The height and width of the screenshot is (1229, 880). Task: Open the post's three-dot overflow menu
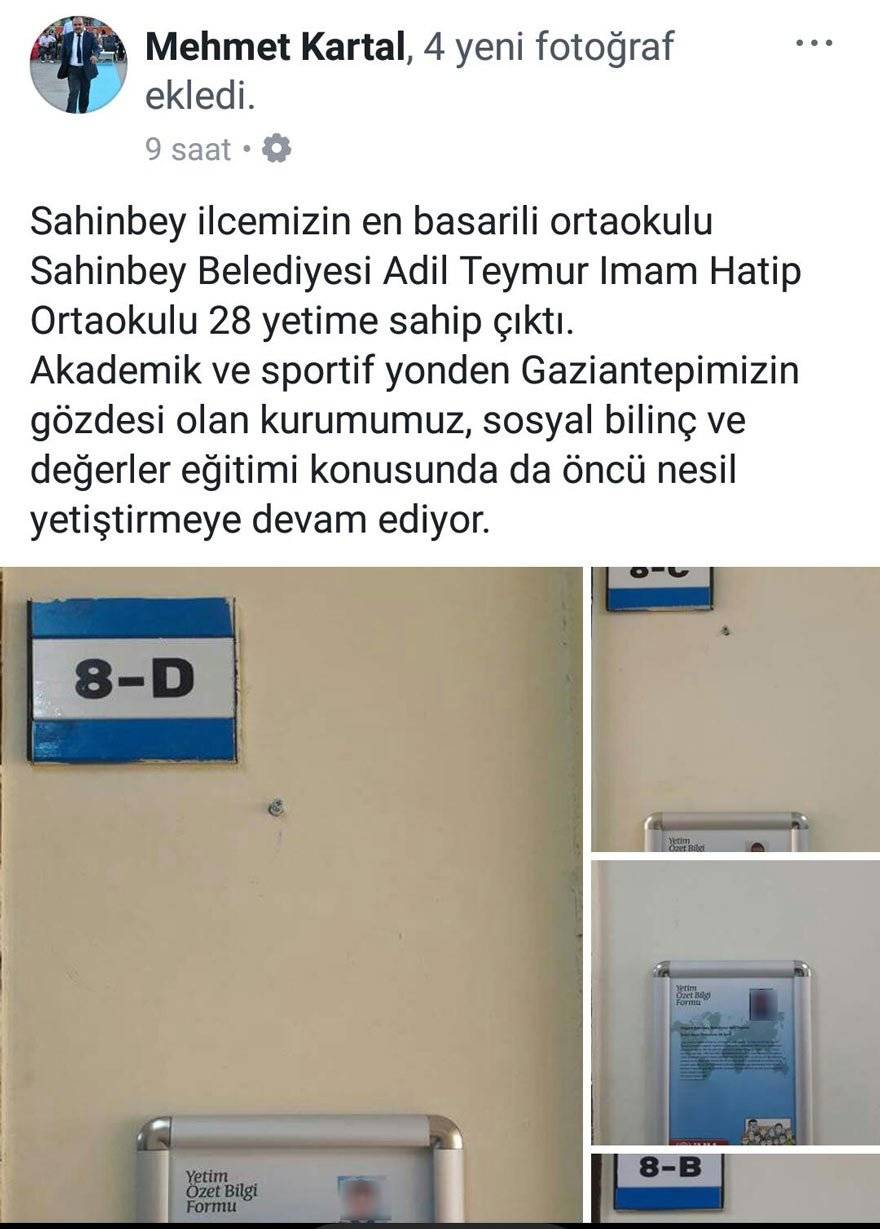(813, 43)
